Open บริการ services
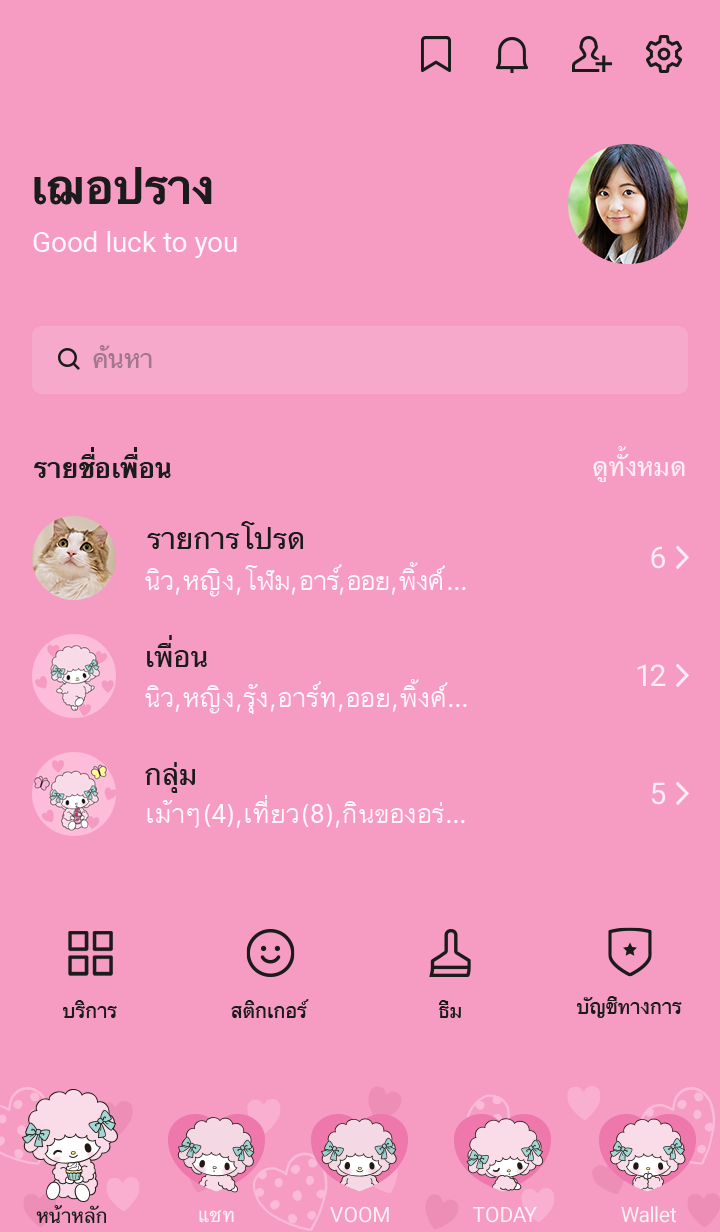The height and width of the screenshot is (1232, 720). (90, 972)
